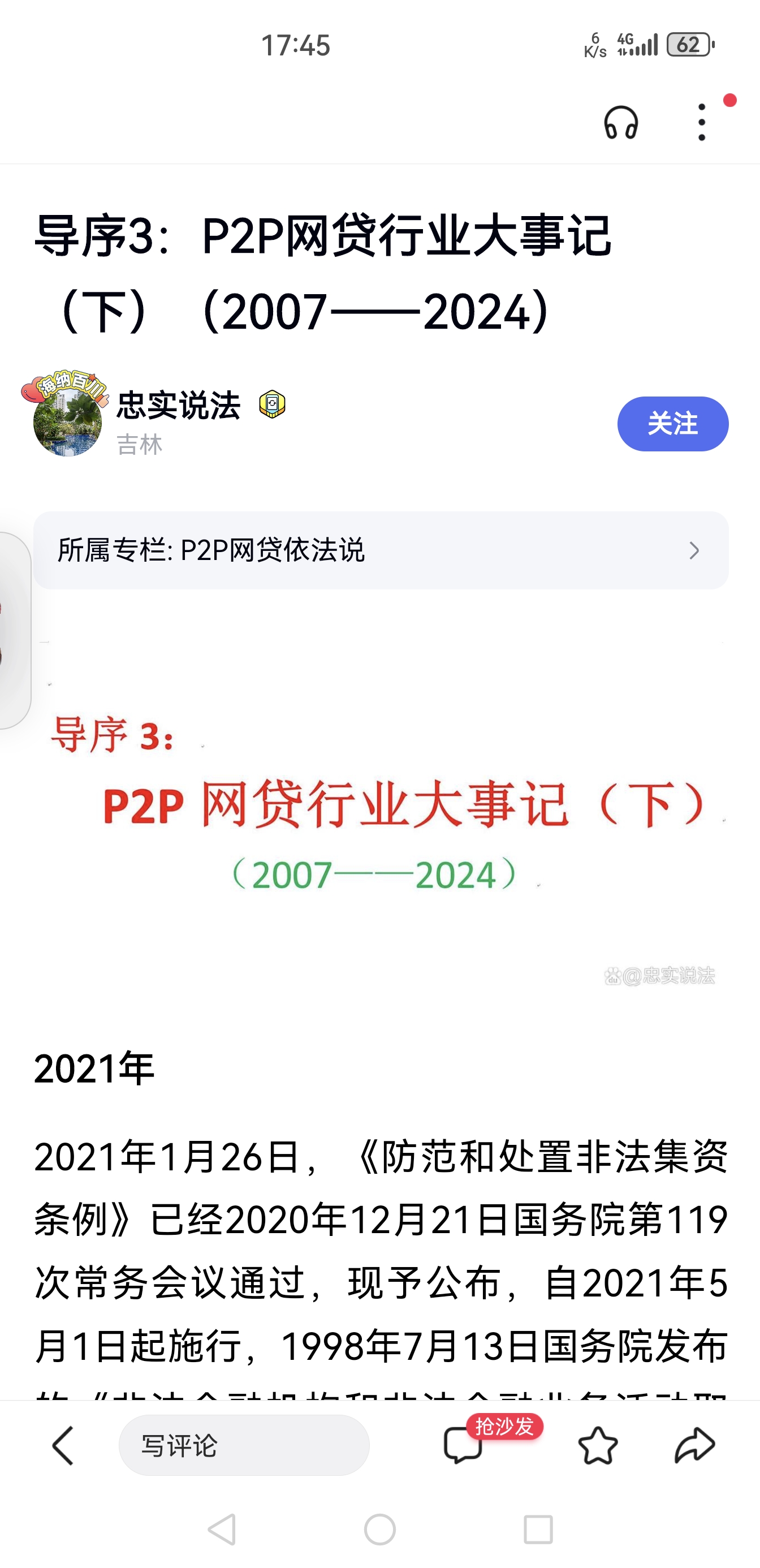
Task: Open the three-dot more options menu
Action: [x=701, y=122]
